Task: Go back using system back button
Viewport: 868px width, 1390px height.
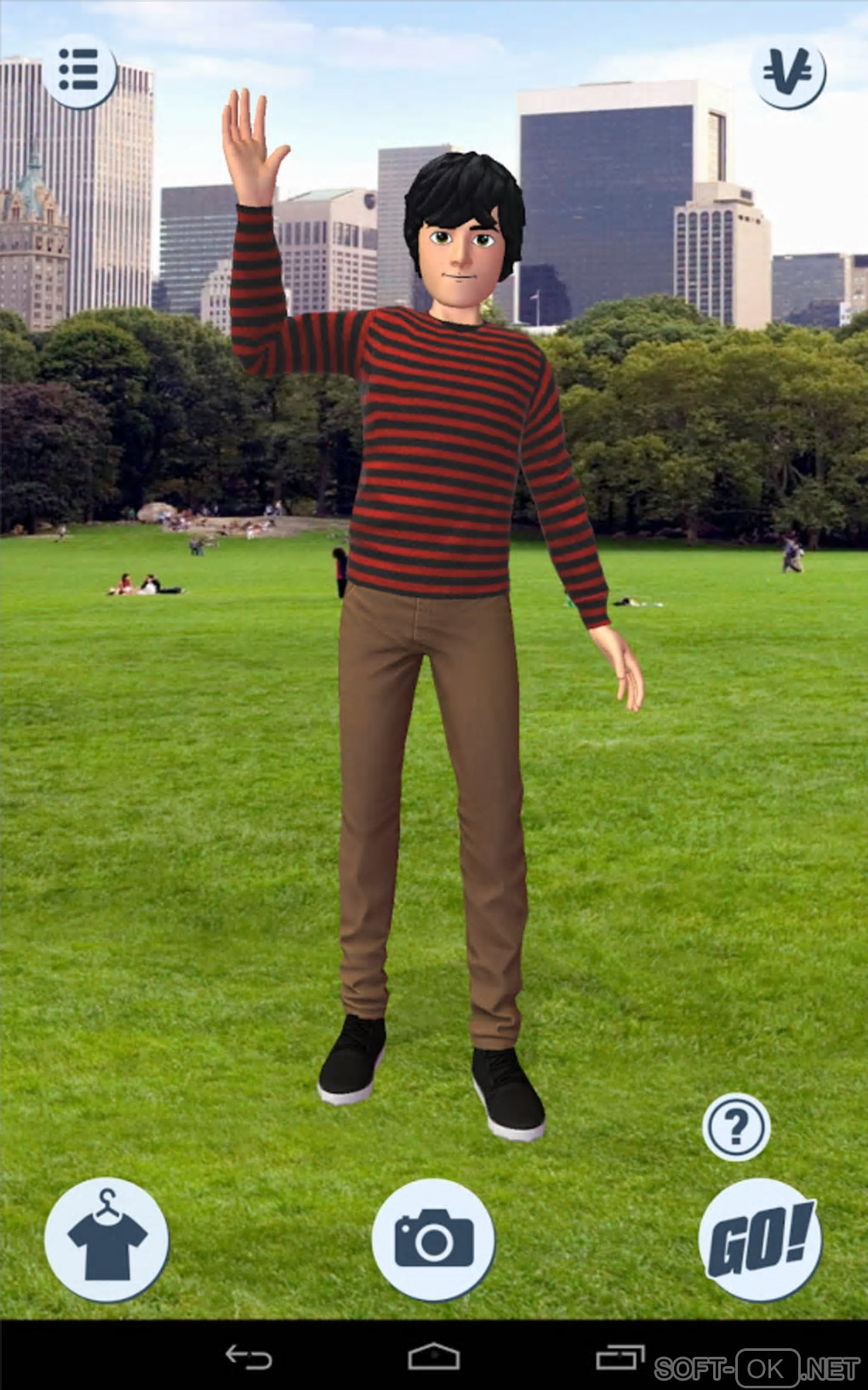Action: (x=248, y=1357)
